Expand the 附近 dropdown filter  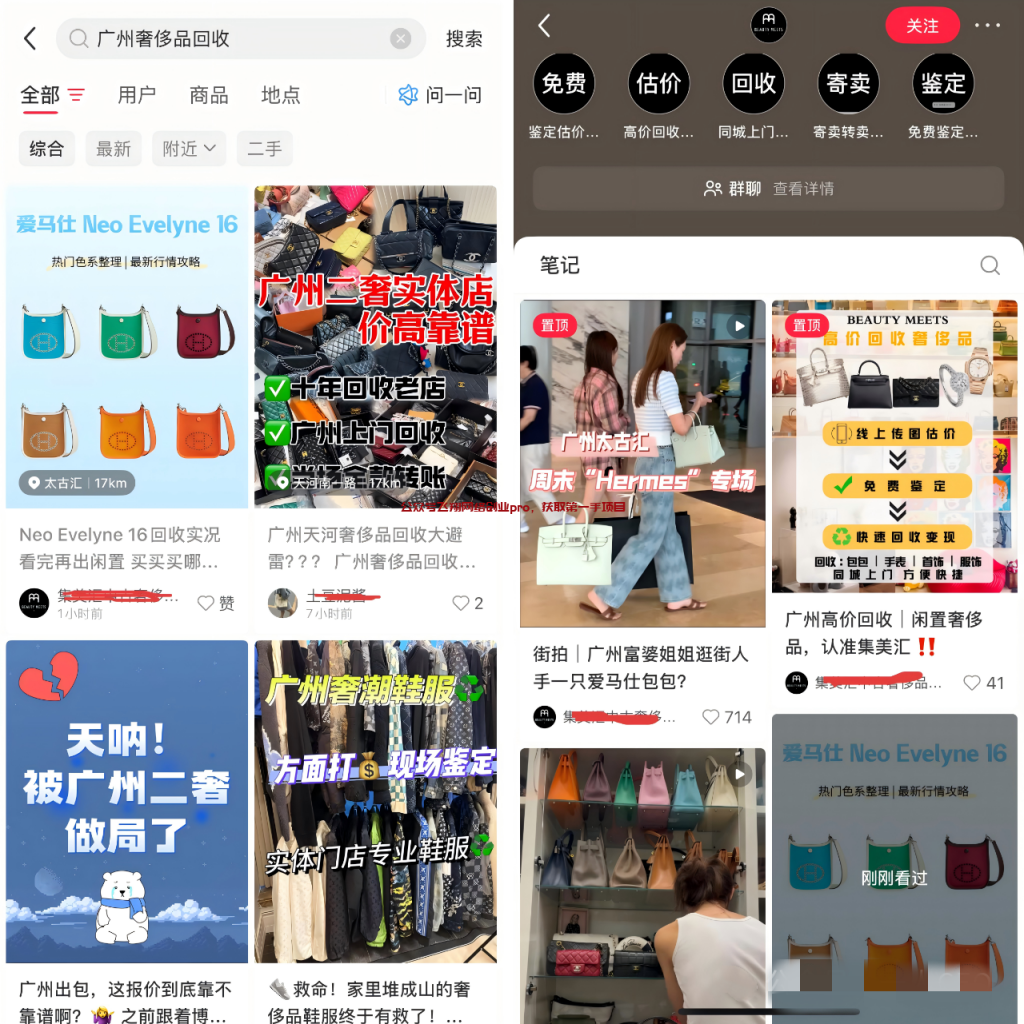point(189,149)
